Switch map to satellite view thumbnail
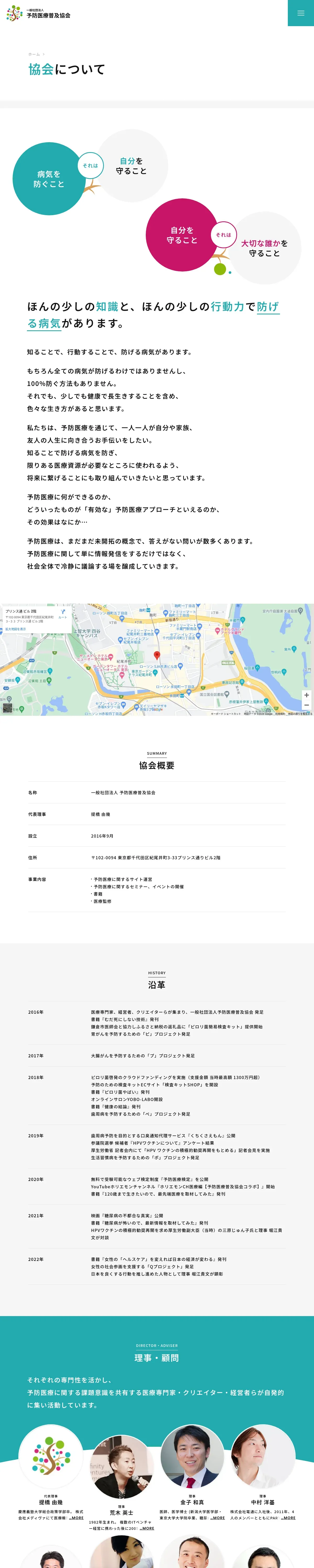The image size is (314, 1568). (7, 707)
